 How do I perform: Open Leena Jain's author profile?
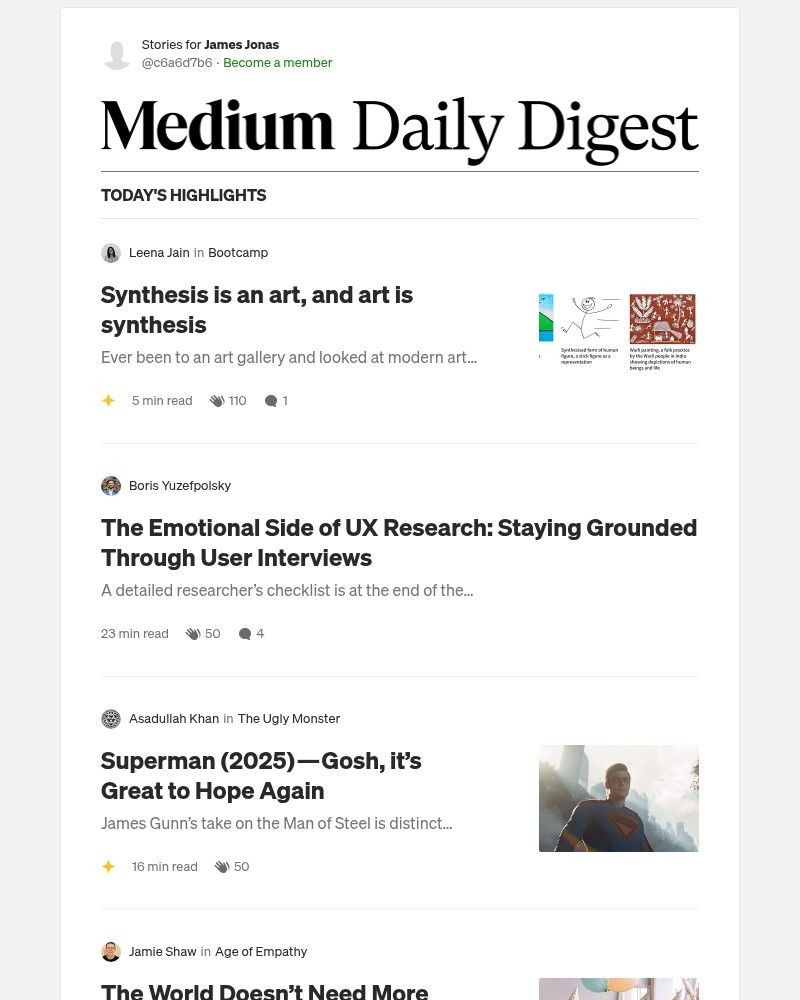159,252
